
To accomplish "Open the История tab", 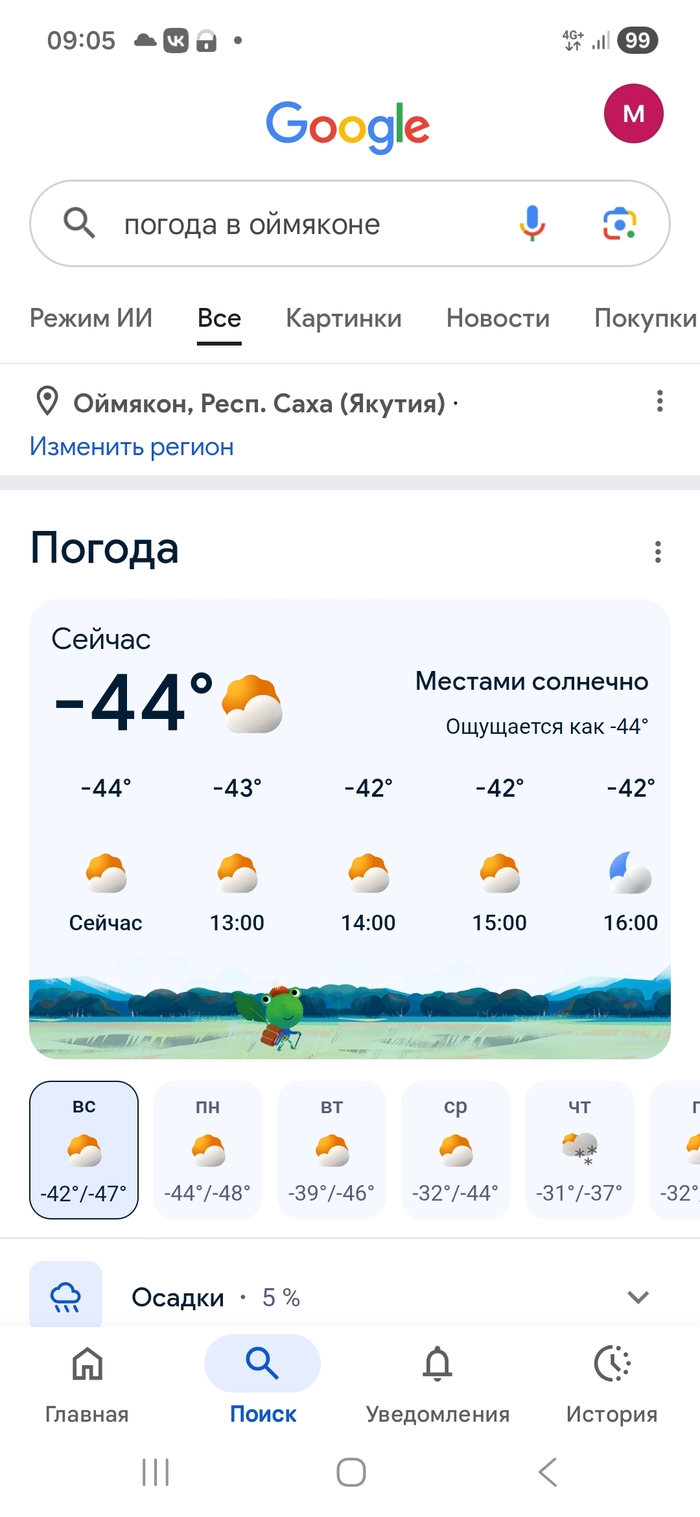I will (x=611, y=1384).
